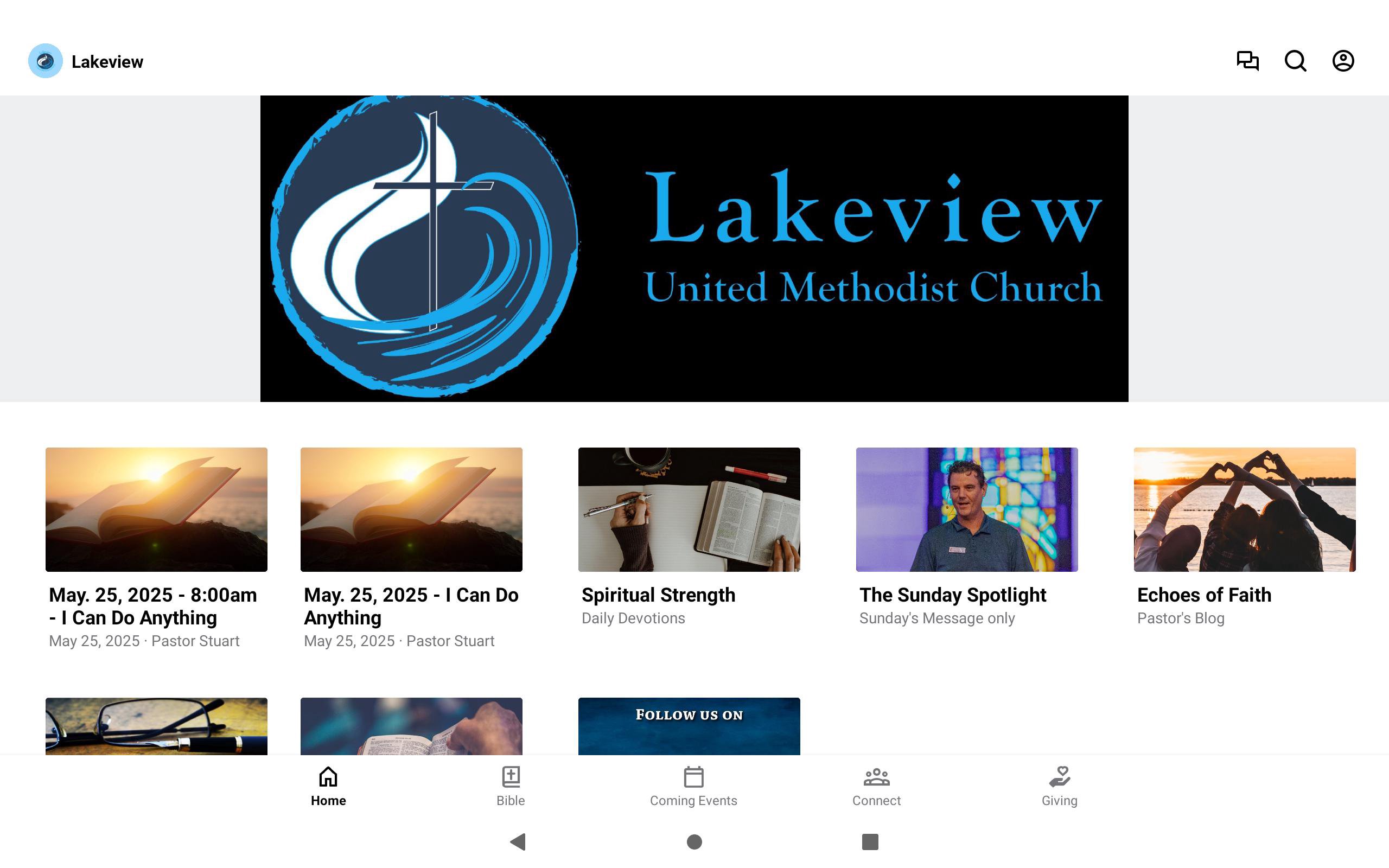This screenshot has height=868, width=1389.
Task: View The Sunday Spotlight card
Action: (x=966, y=509)
